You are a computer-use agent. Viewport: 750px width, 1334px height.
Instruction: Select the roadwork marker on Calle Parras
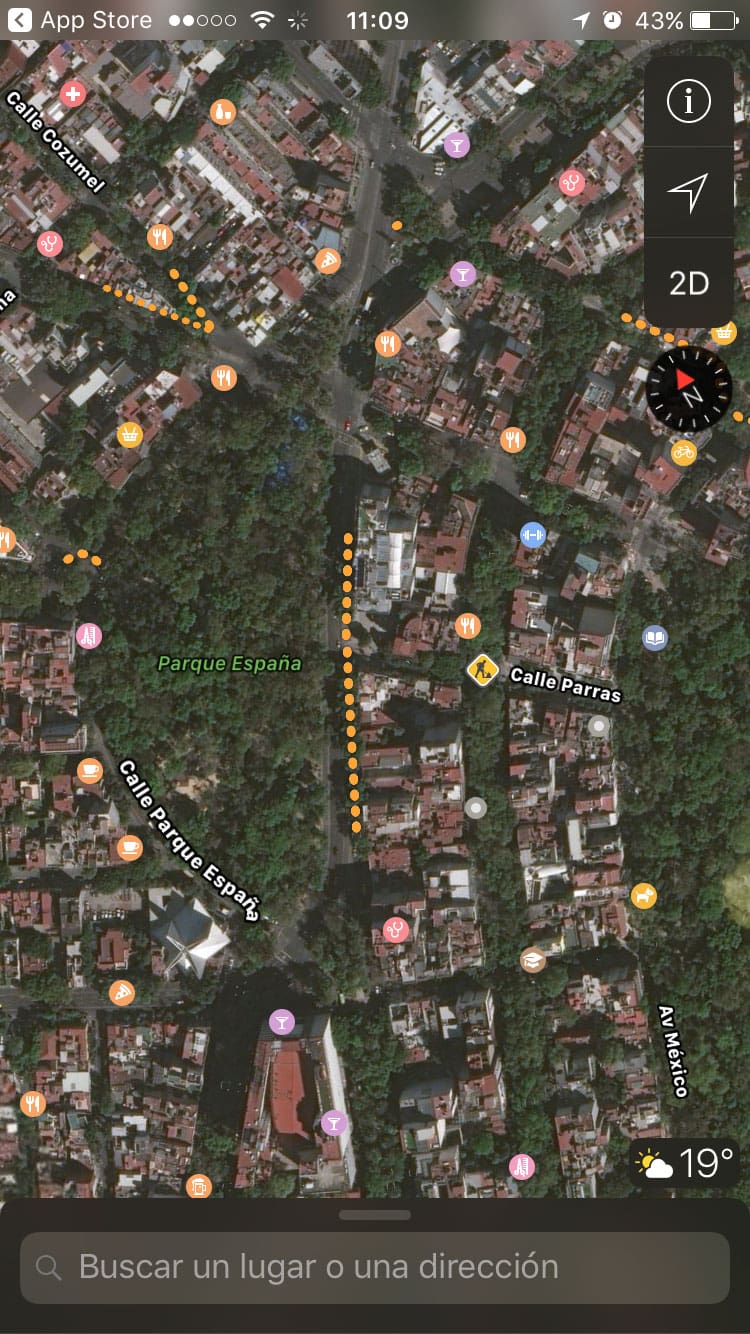click(483, 669)
